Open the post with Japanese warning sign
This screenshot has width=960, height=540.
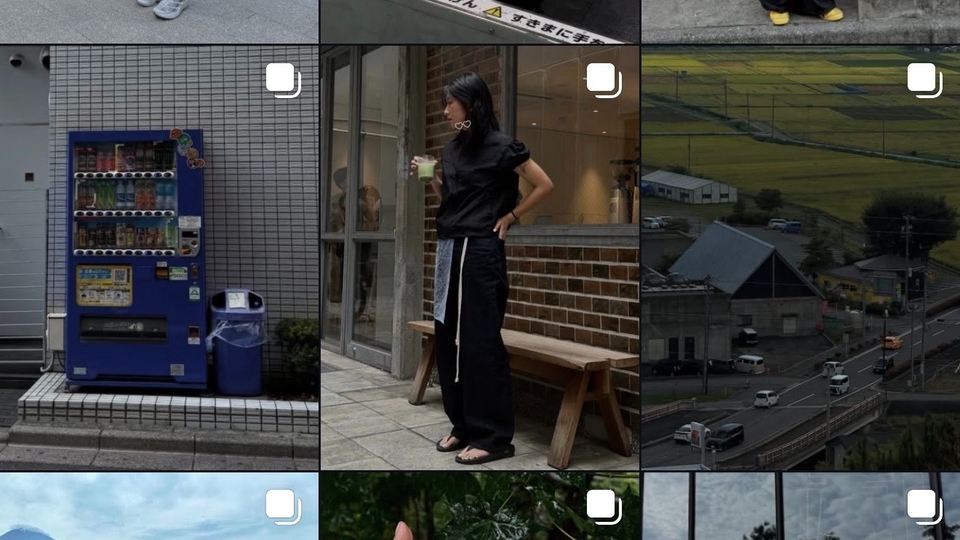pyautogui.click(x=480, y=20)
